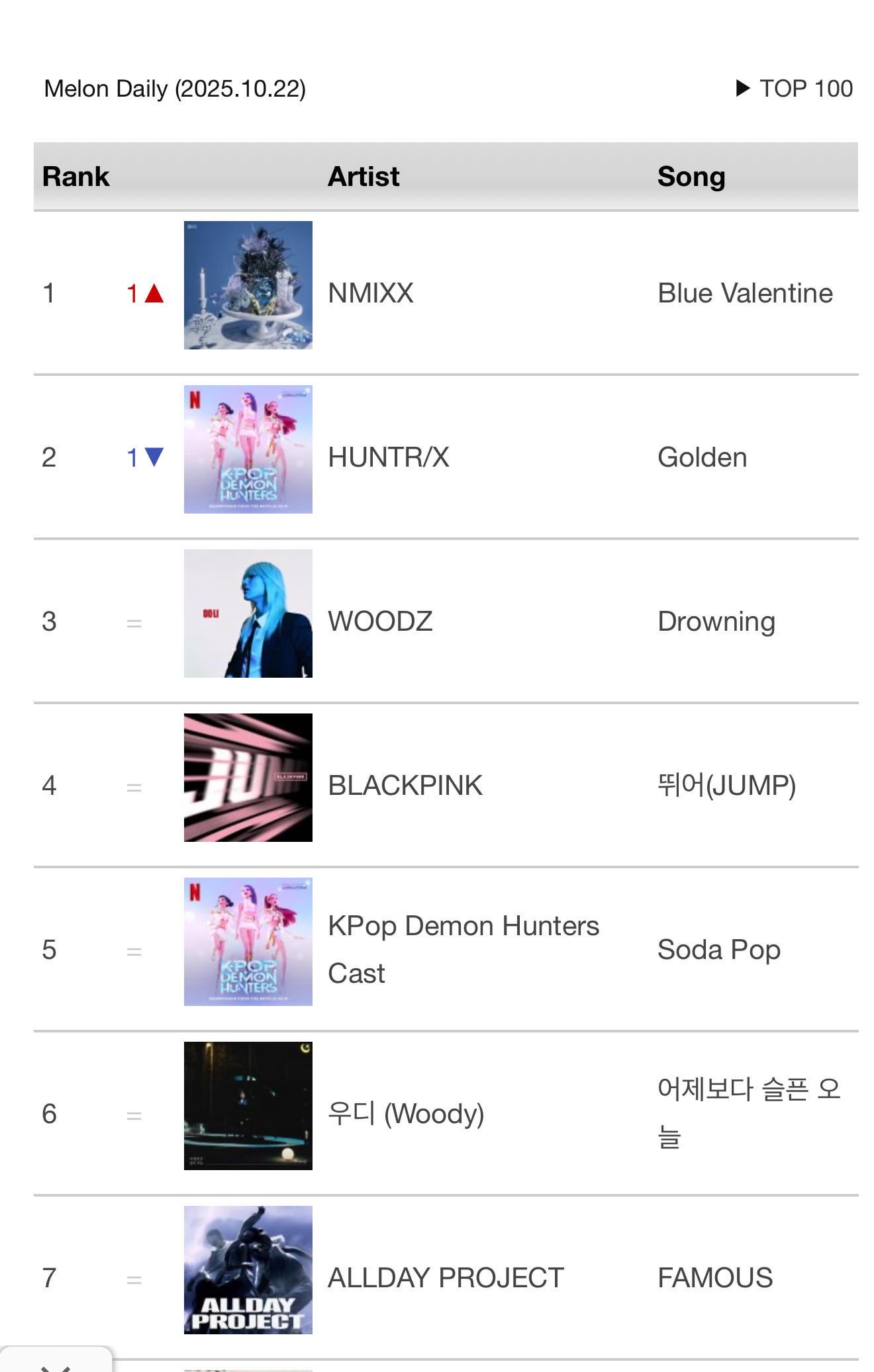Collapse the bottom ad tab with the chevron

(x=56, y=1364)
